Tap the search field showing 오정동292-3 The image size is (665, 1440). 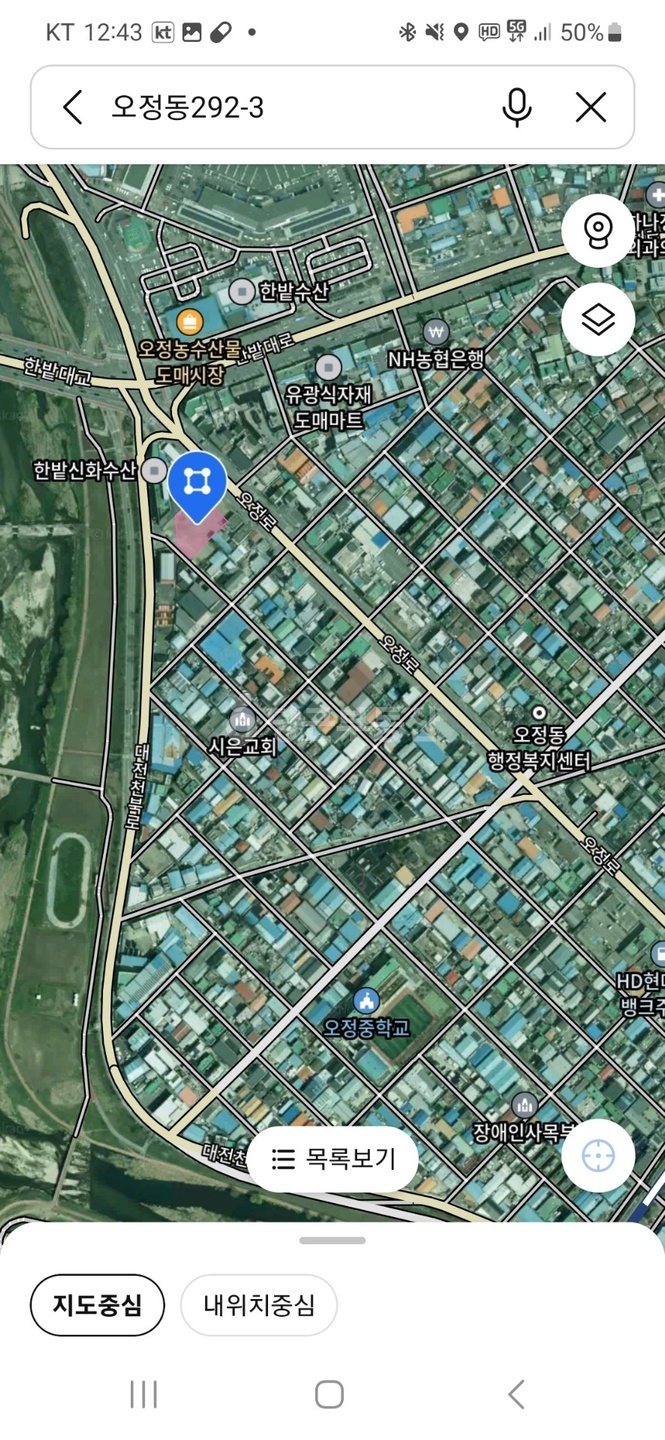click(290, 107)
